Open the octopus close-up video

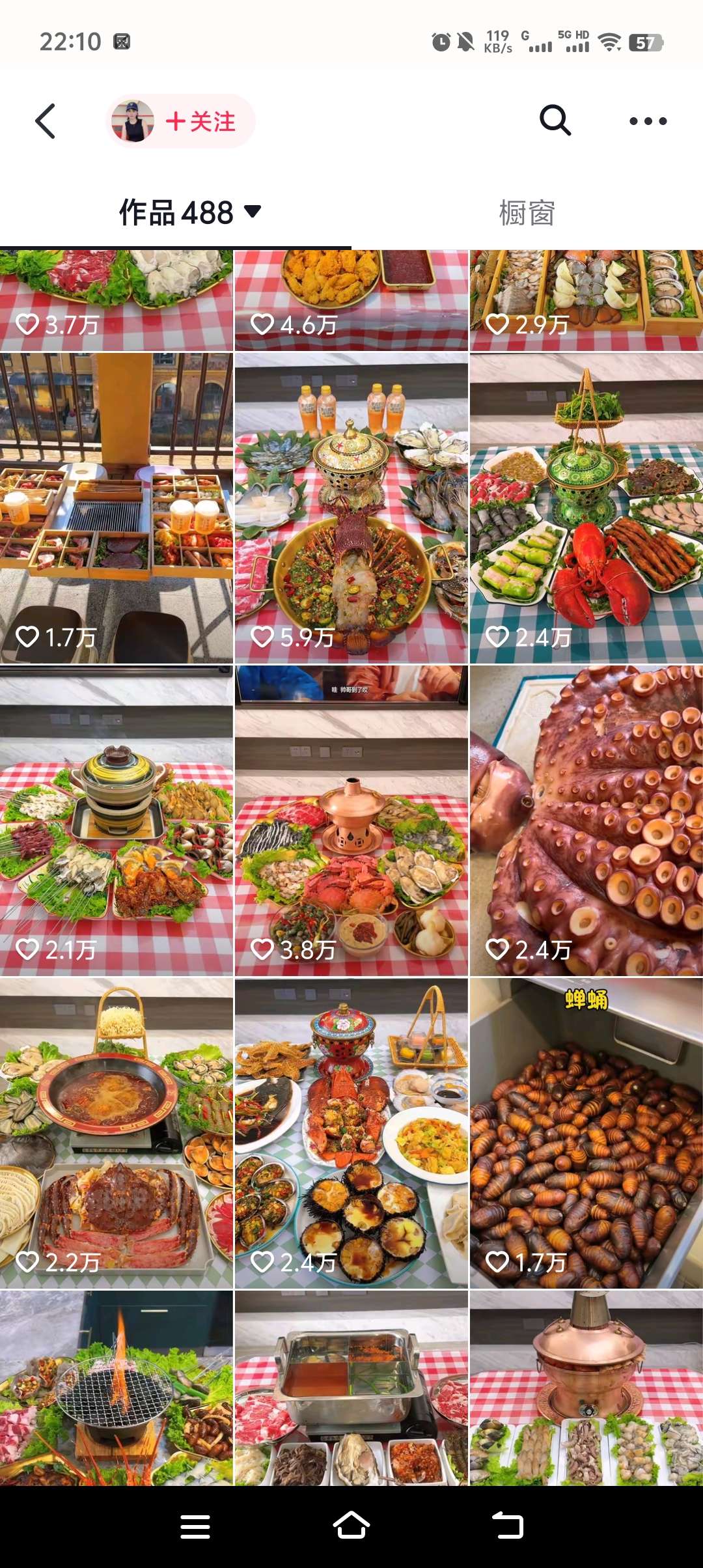click(x=586, y=820)
